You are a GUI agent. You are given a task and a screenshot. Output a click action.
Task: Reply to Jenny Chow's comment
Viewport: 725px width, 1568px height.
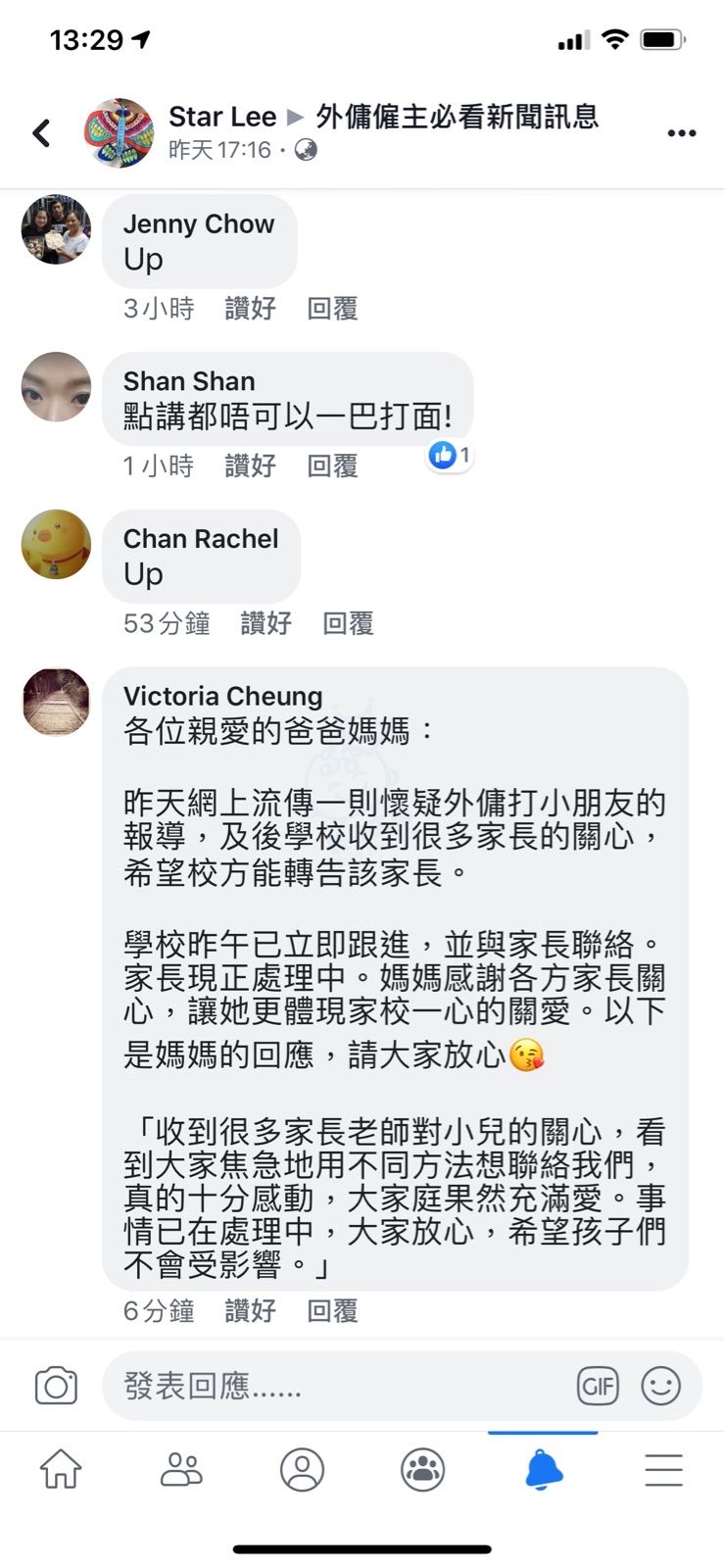coord(332,309)
